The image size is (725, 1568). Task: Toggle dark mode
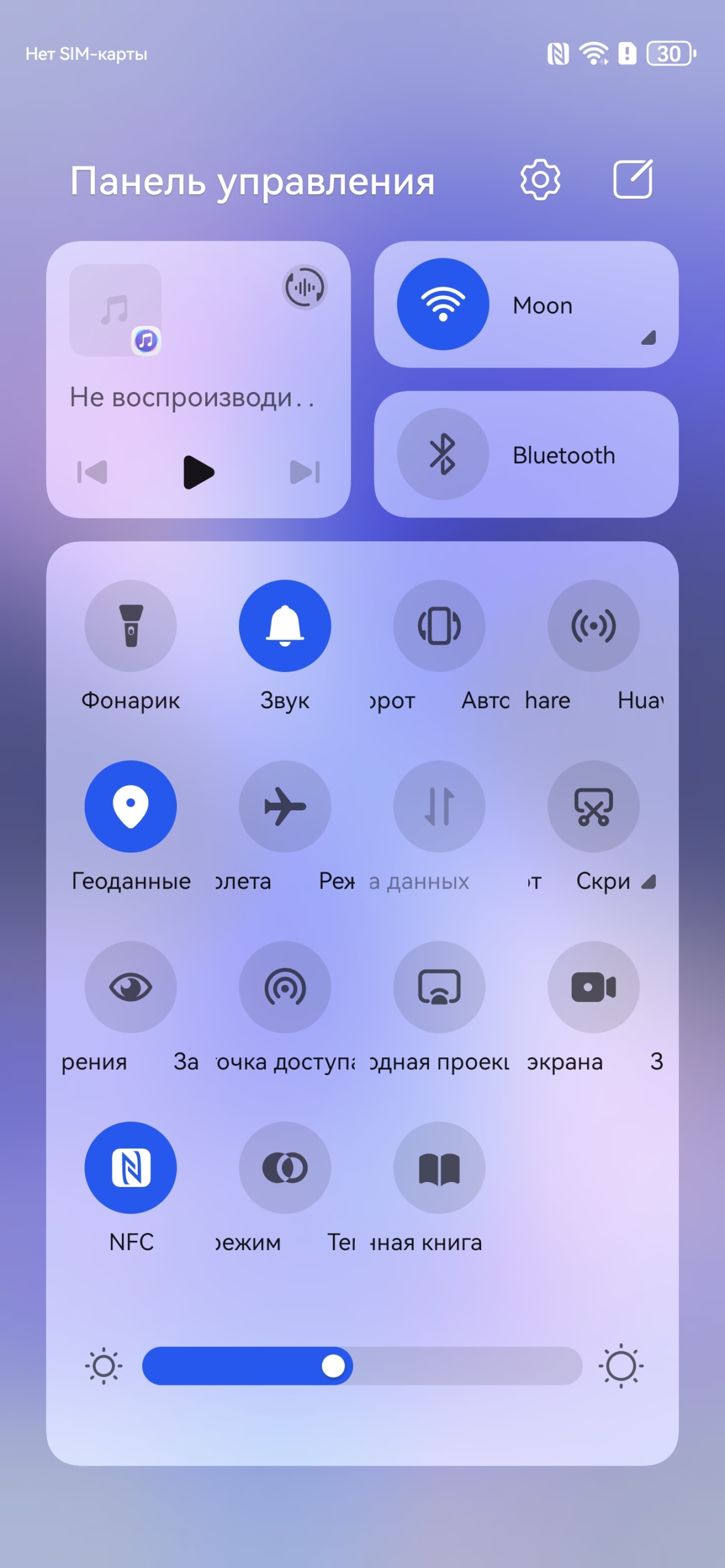pos(284,1167)
